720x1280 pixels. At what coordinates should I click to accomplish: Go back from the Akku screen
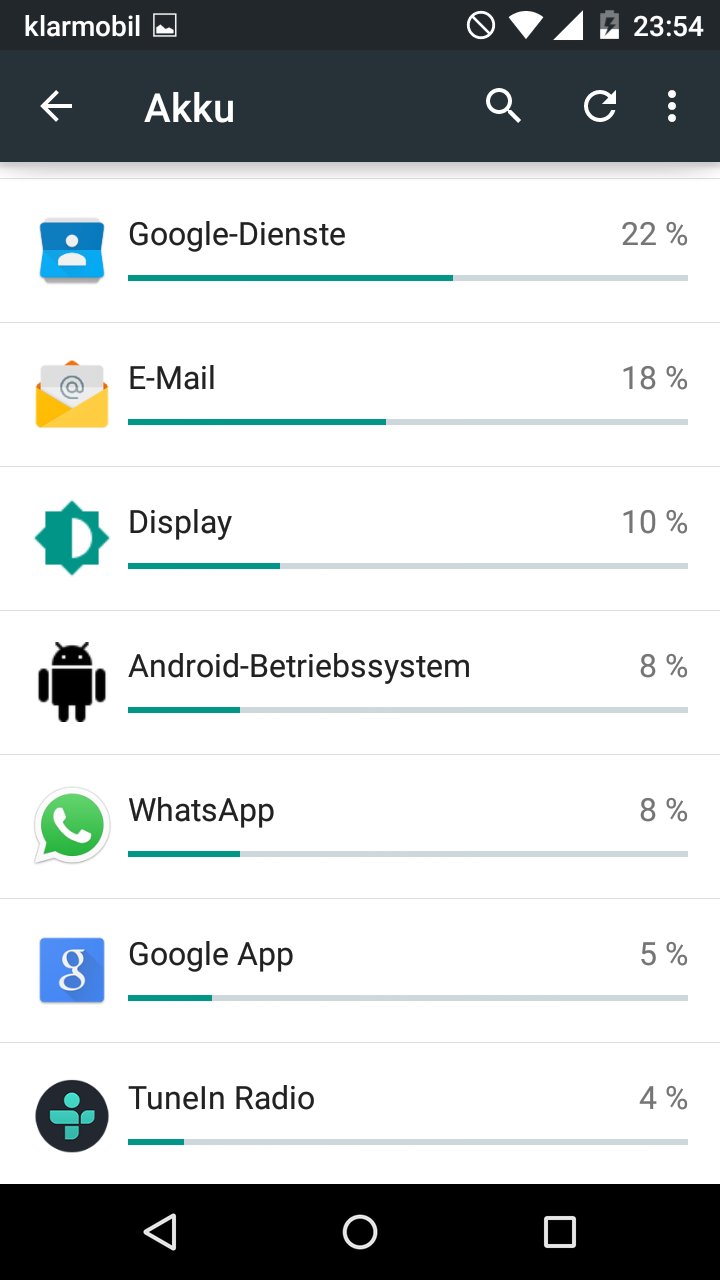point(57,106)
